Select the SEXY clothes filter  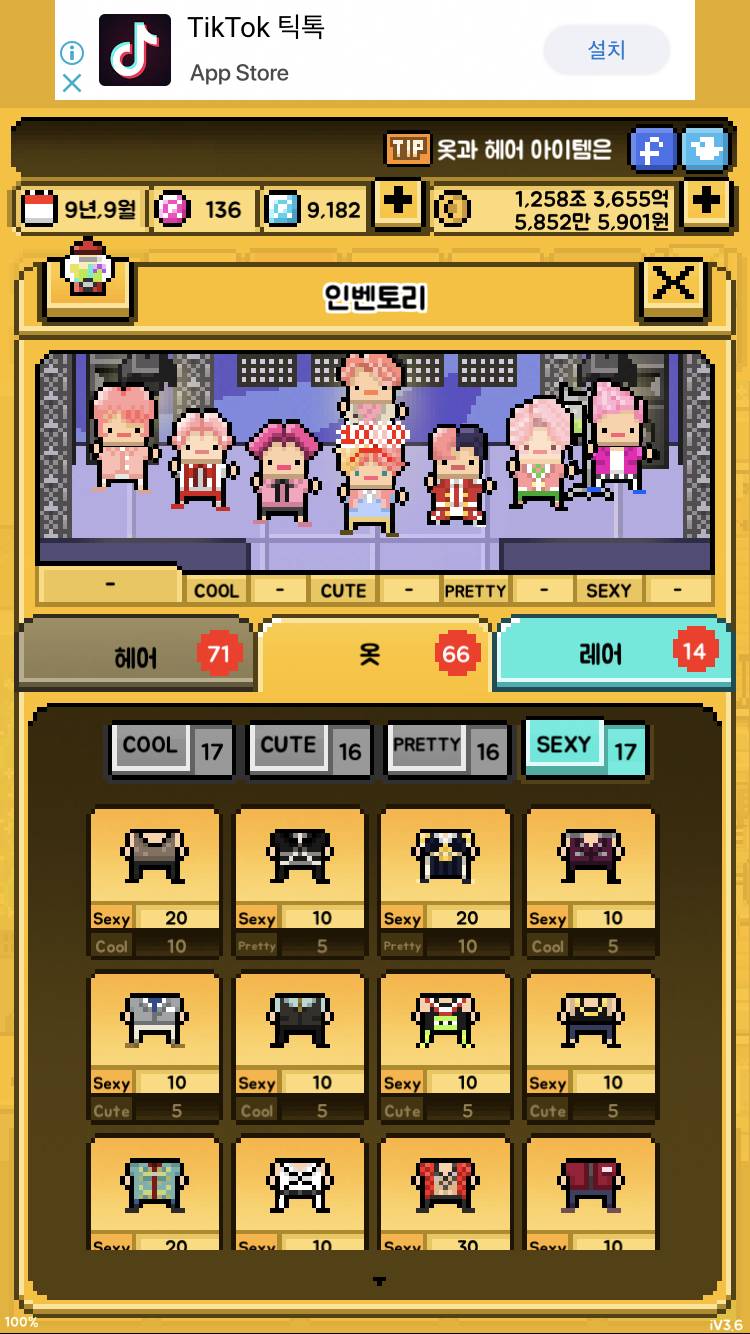click(x=585, y=748)
